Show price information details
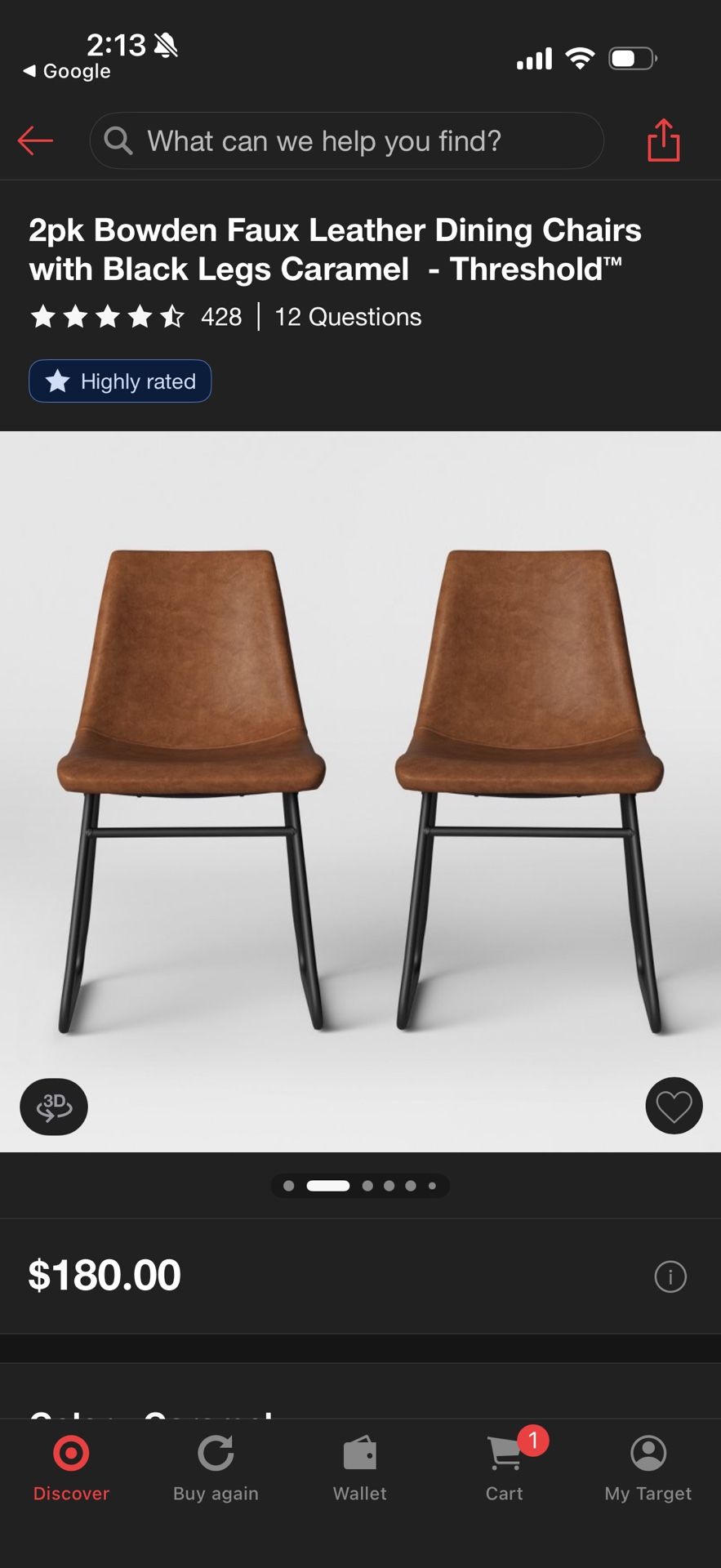 pyautogui.click(x=670, y=1276)
